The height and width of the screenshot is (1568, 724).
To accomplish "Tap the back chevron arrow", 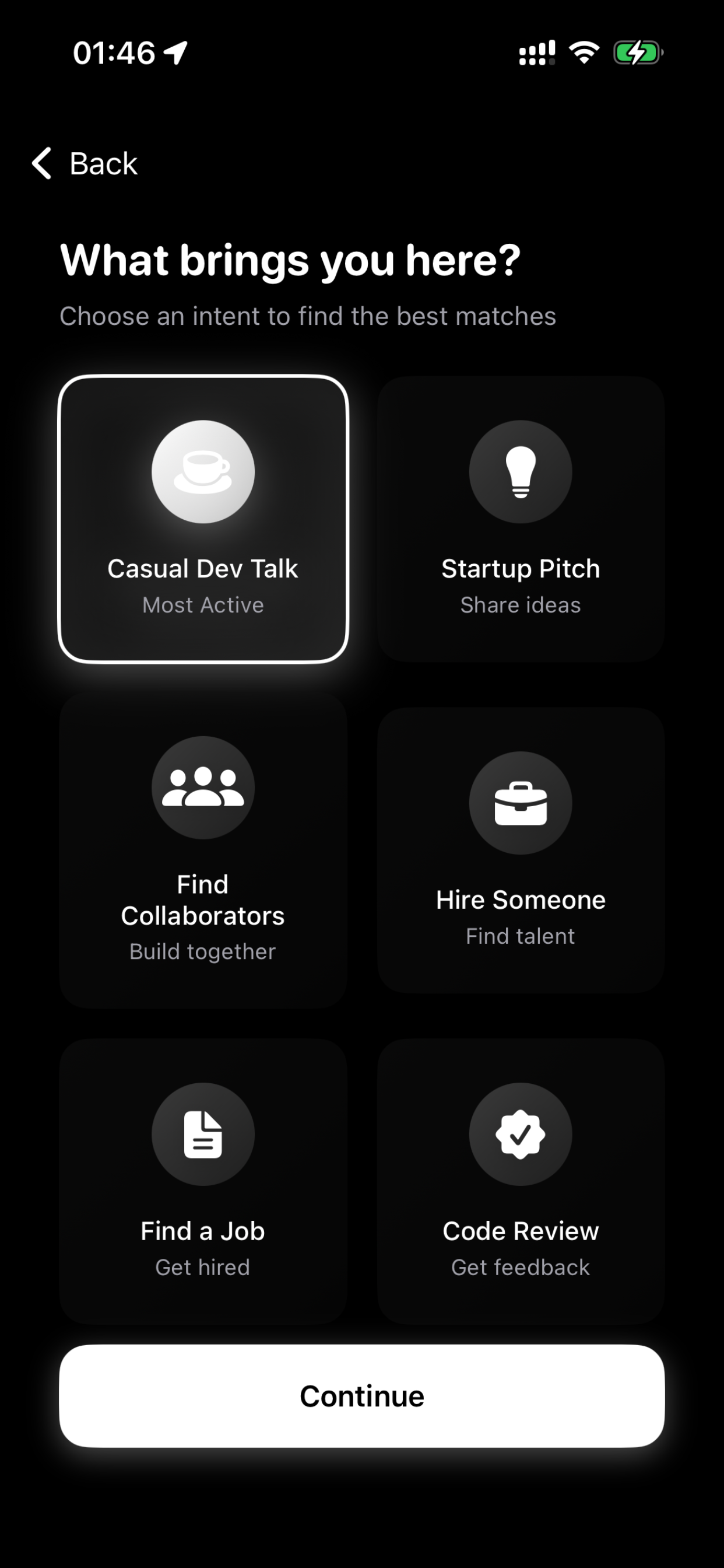I will (40, 163).
